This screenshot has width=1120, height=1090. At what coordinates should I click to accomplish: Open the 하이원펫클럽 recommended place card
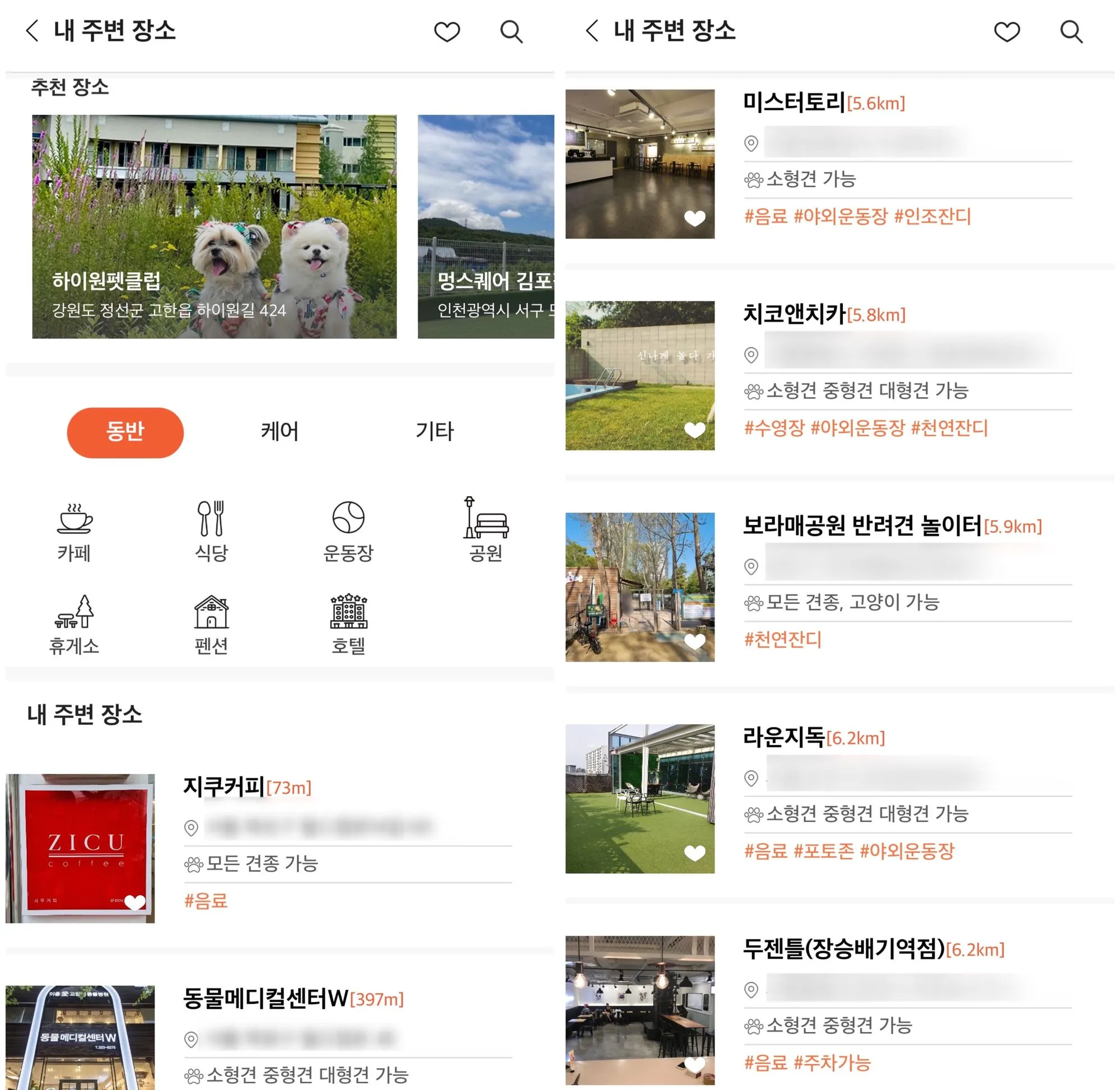(x=214, y=226)
